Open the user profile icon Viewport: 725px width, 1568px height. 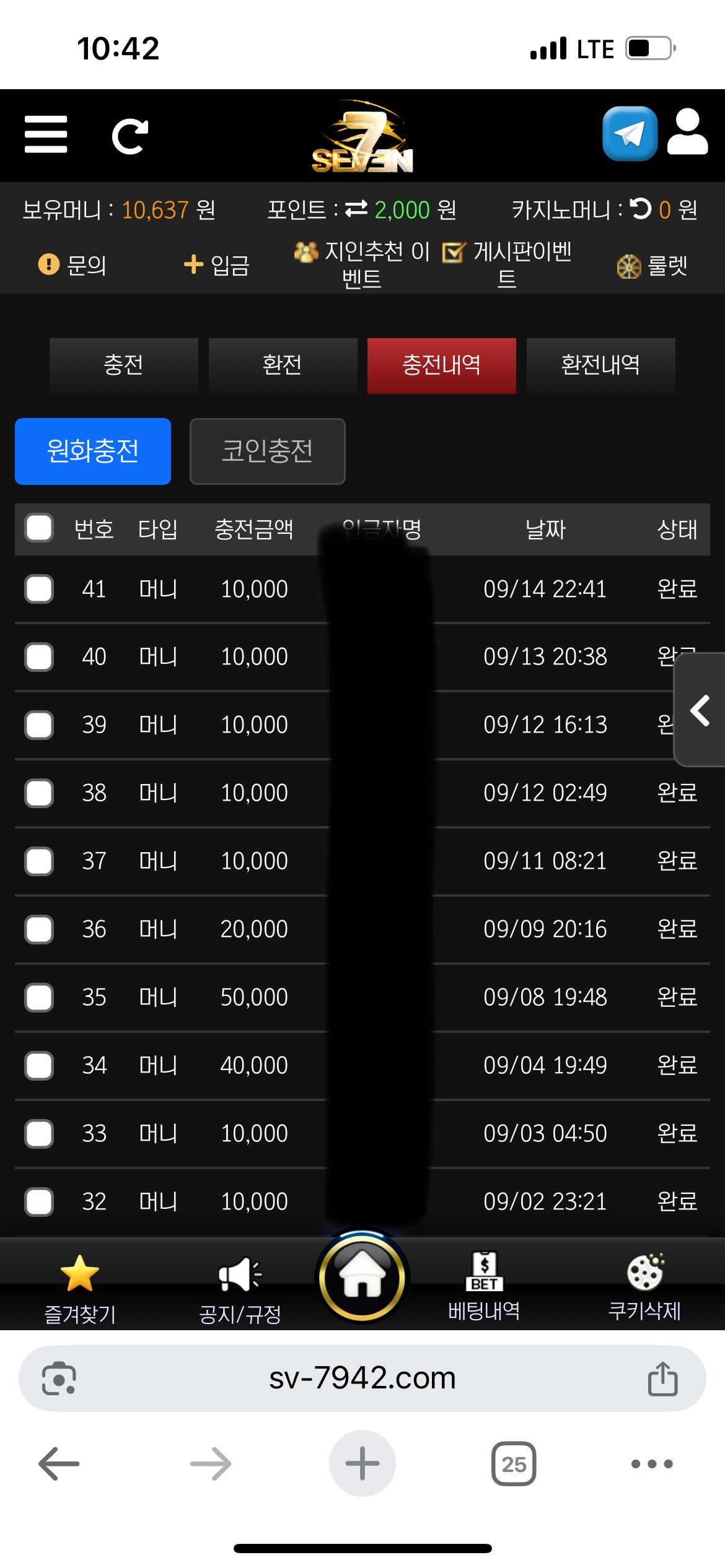(x=688, y=133)
